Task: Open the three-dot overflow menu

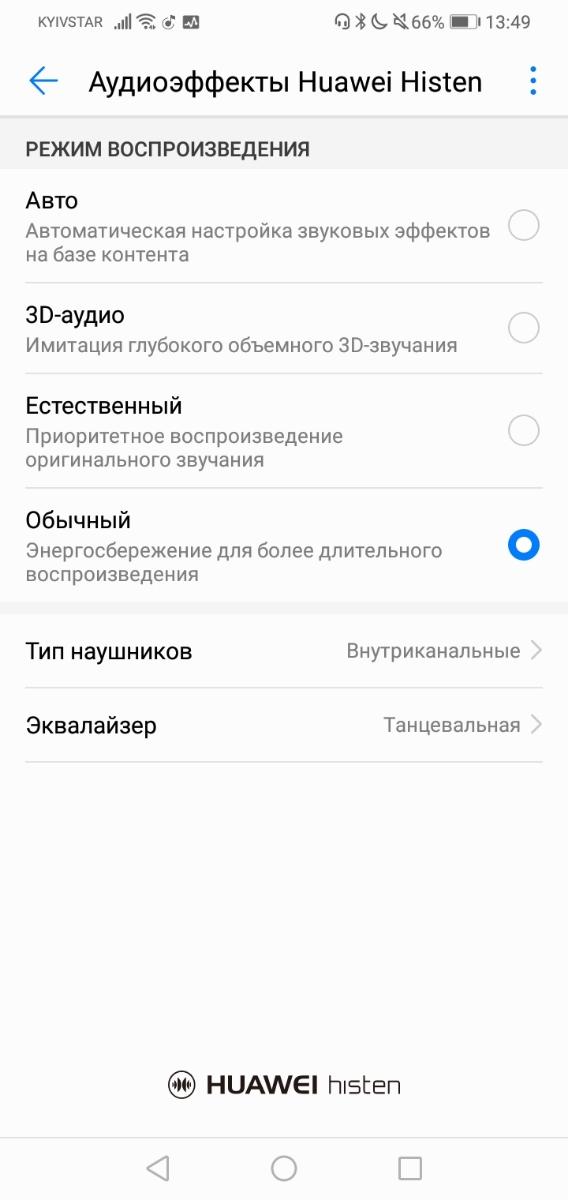Action: pyautogui.click(x=533, y=81)
